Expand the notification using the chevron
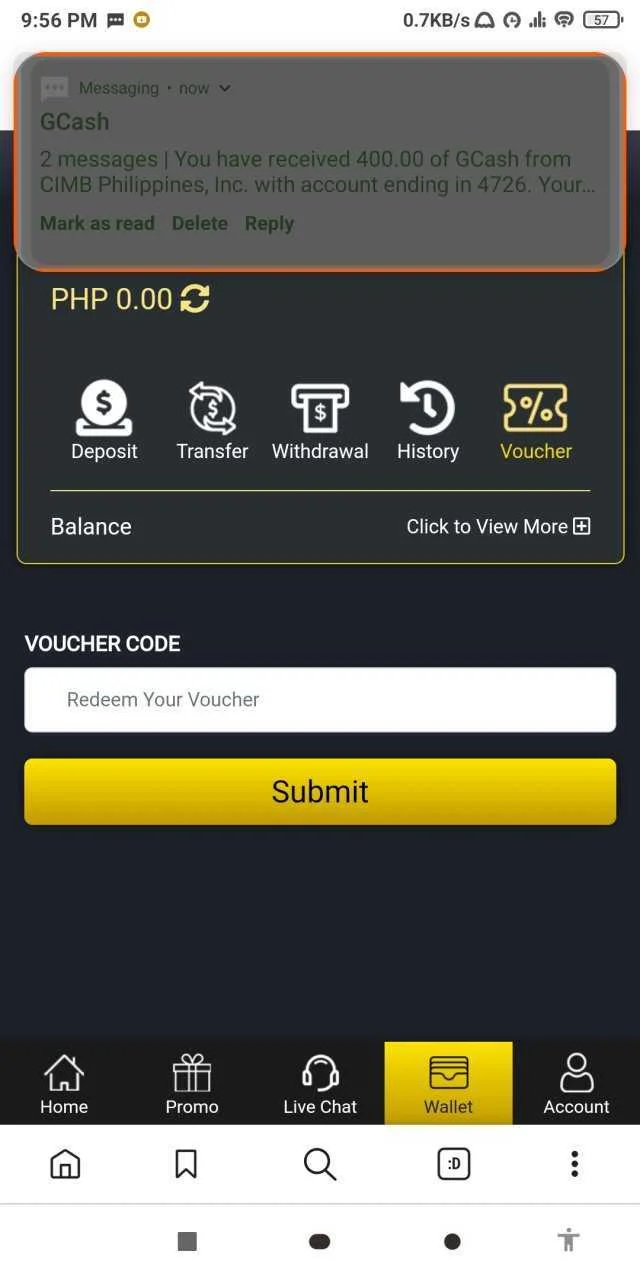Viewport: 640px width, 1280px height. [x=225, y=88]
